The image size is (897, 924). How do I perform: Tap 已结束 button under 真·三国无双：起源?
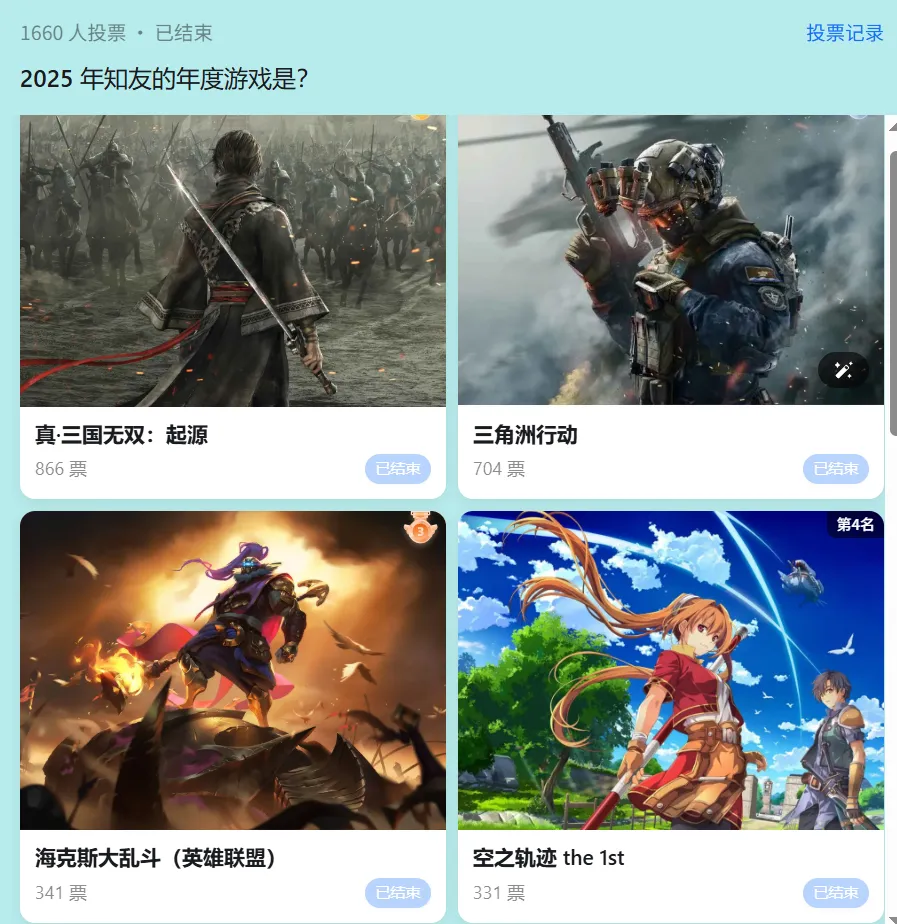coord(398,469)
